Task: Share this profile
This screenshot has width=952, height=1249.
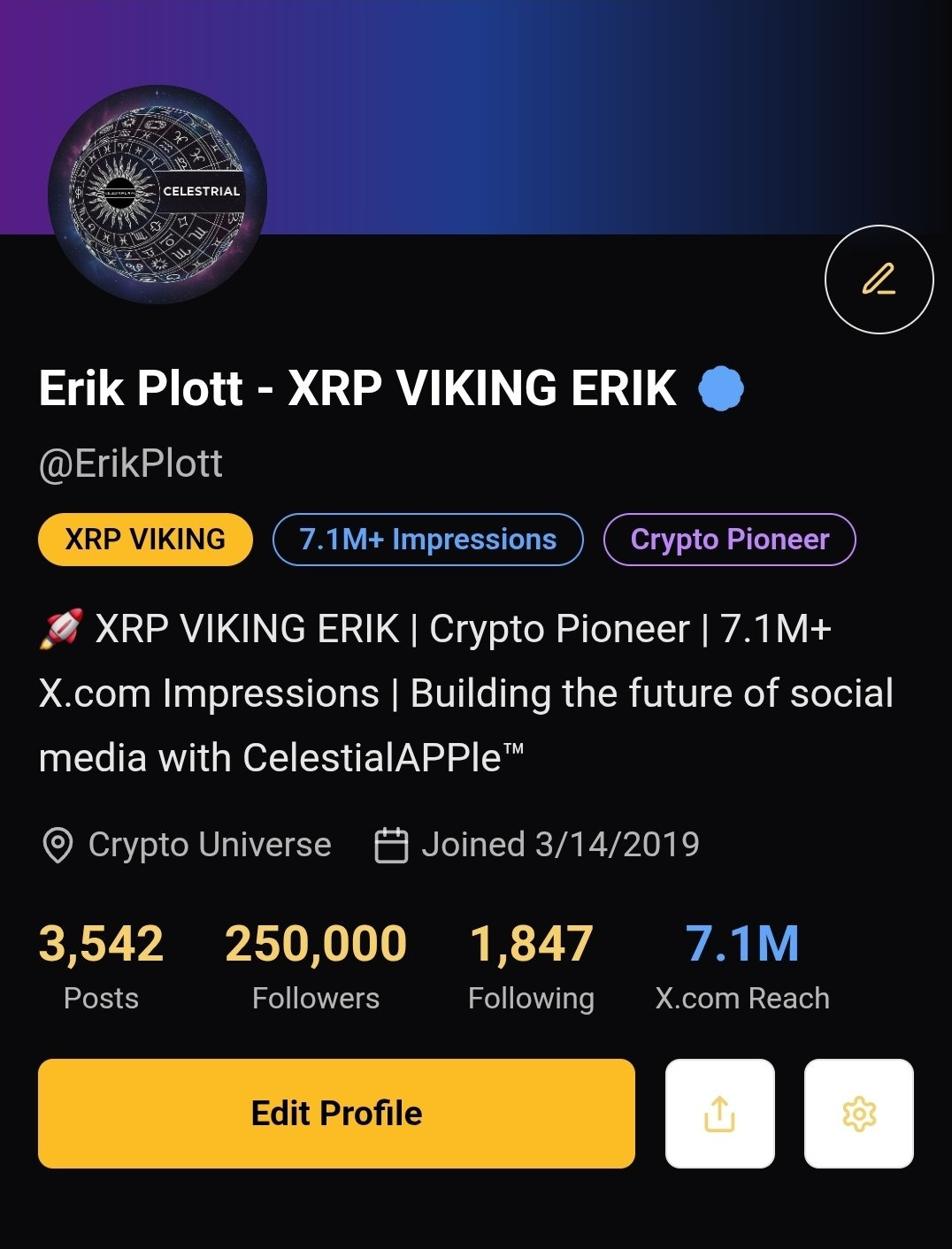Action: coord(719,1113)
